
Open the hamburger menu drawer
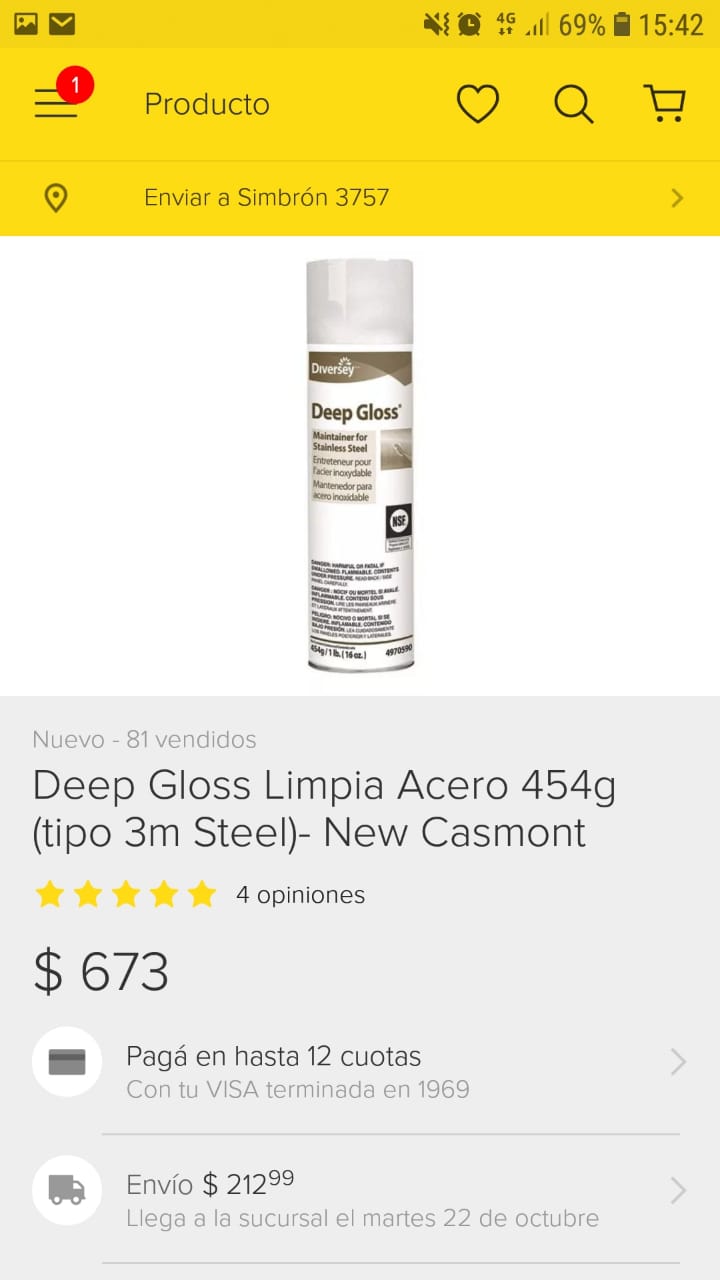56,103
